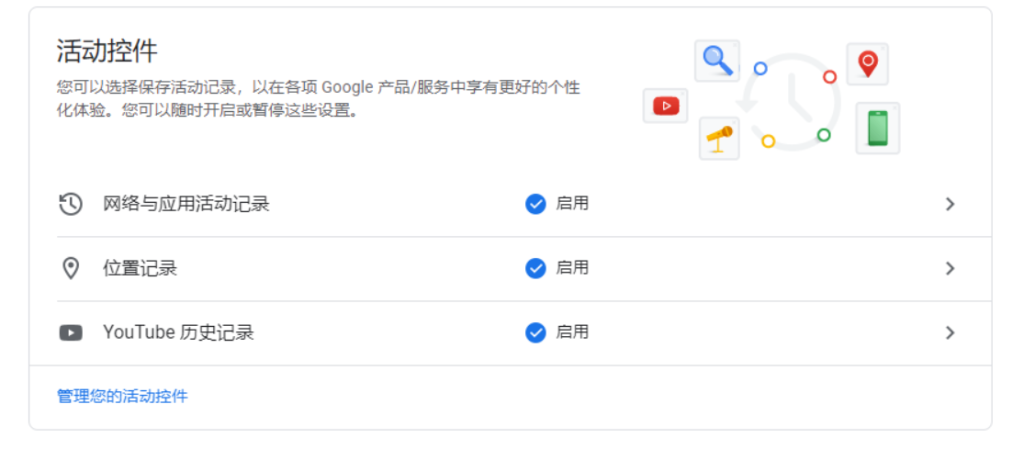
Task: Open 网络与应用活动记录 settings
Action: click(186, 204)
